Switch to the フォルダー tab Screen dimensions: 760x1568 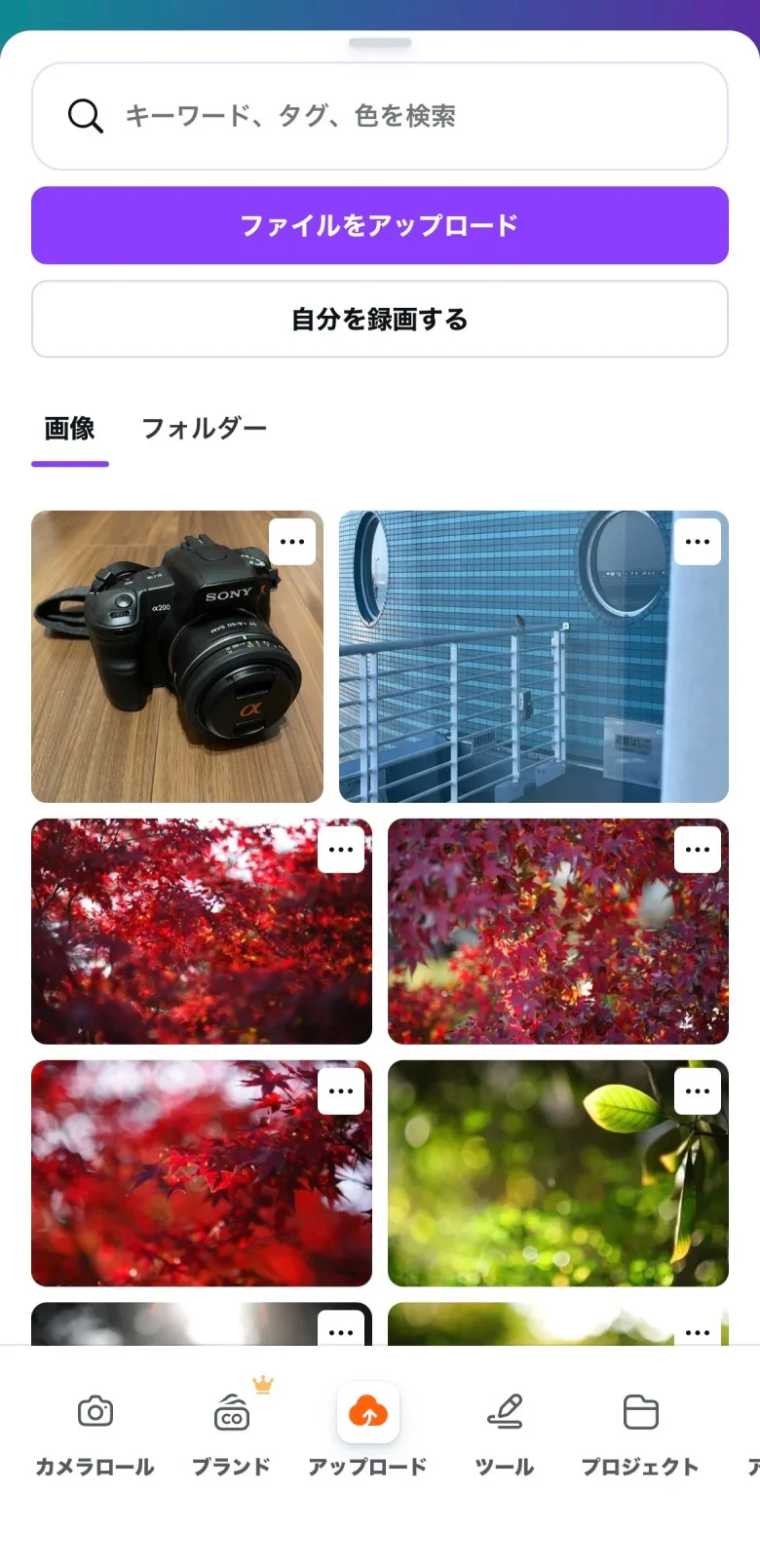(x=205, y=428)
